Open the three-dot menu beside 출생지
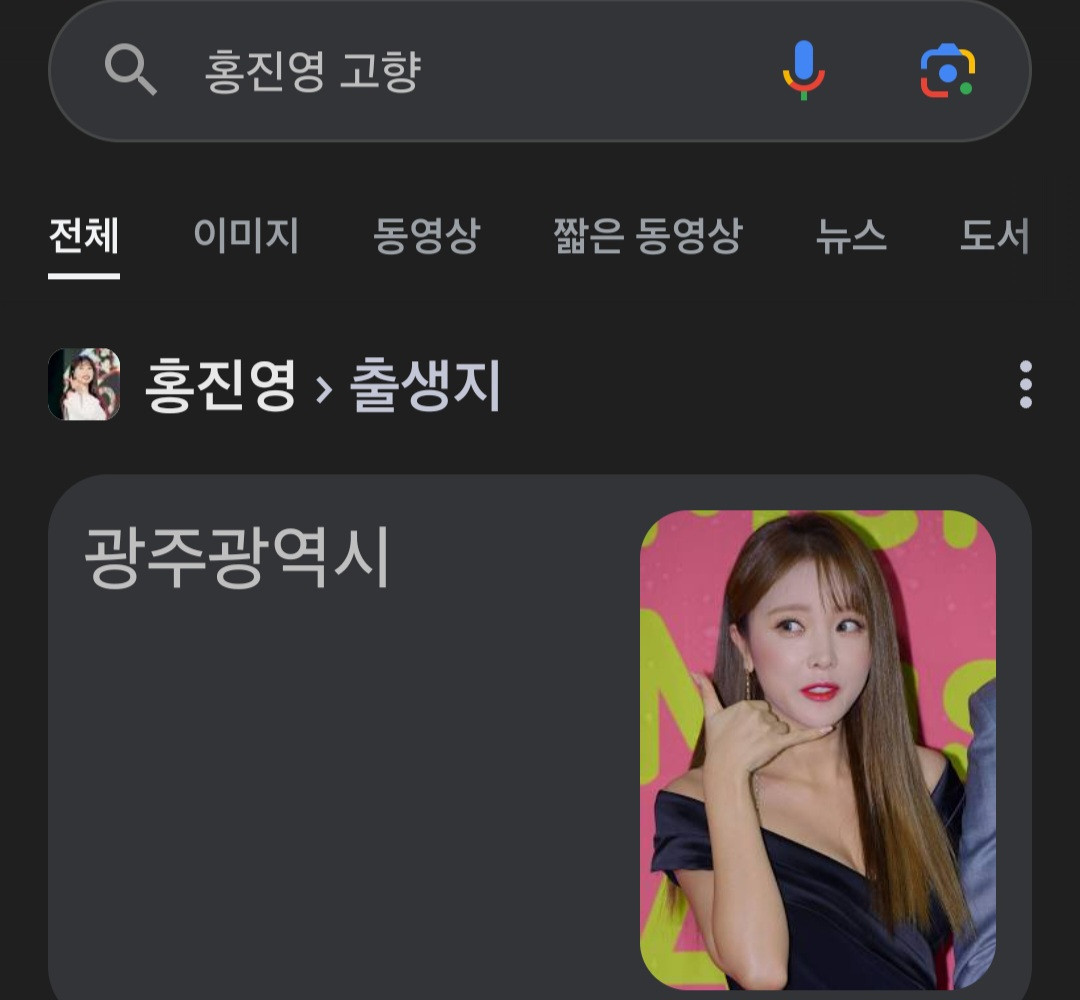1080x1000 pixels. (x=1025, y=385)
